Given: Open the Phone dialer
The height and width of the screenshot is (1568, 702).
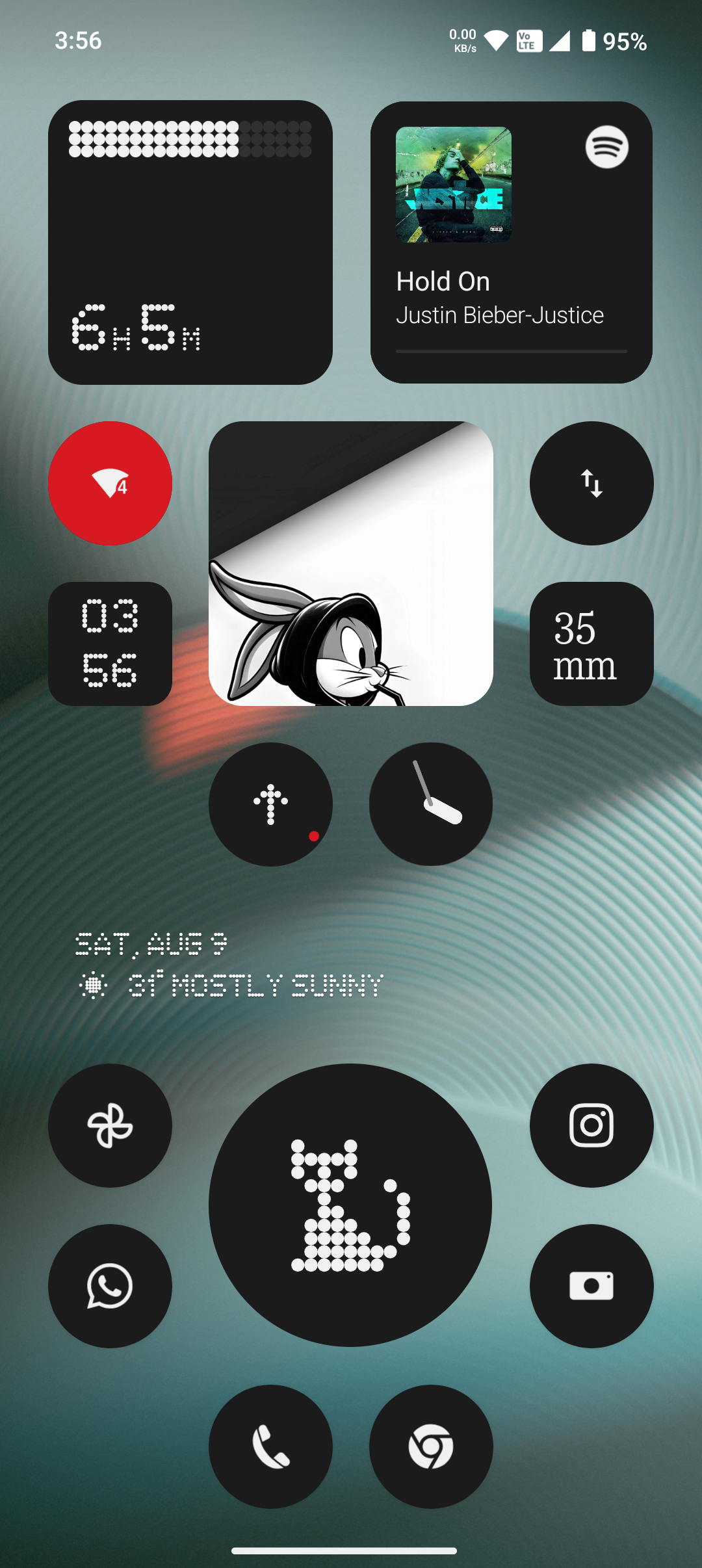Looking at the screenshot, I should 270,1446.
